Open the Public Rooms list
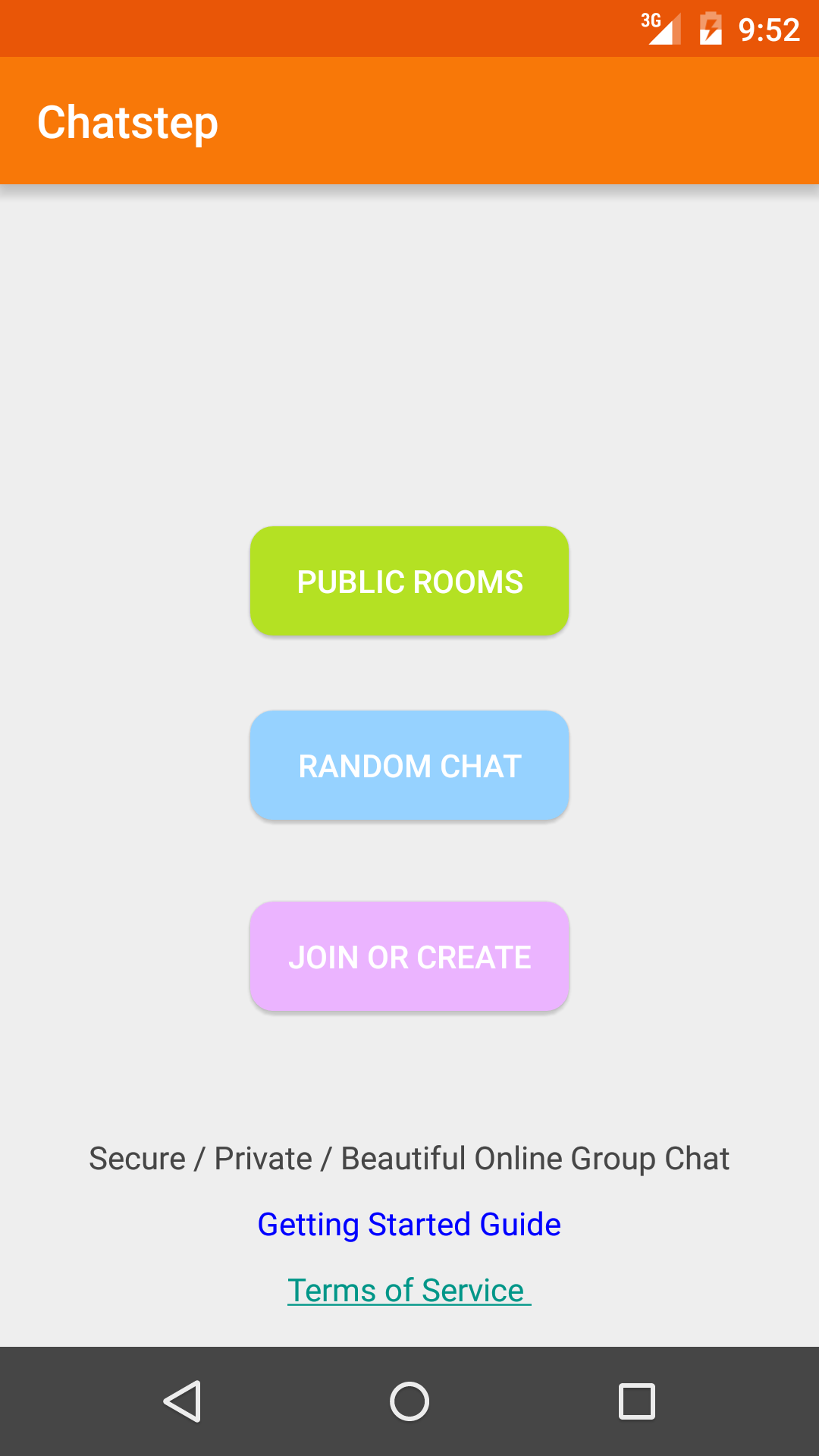The width and height of the screenshot is (819, 1456). 409,581
